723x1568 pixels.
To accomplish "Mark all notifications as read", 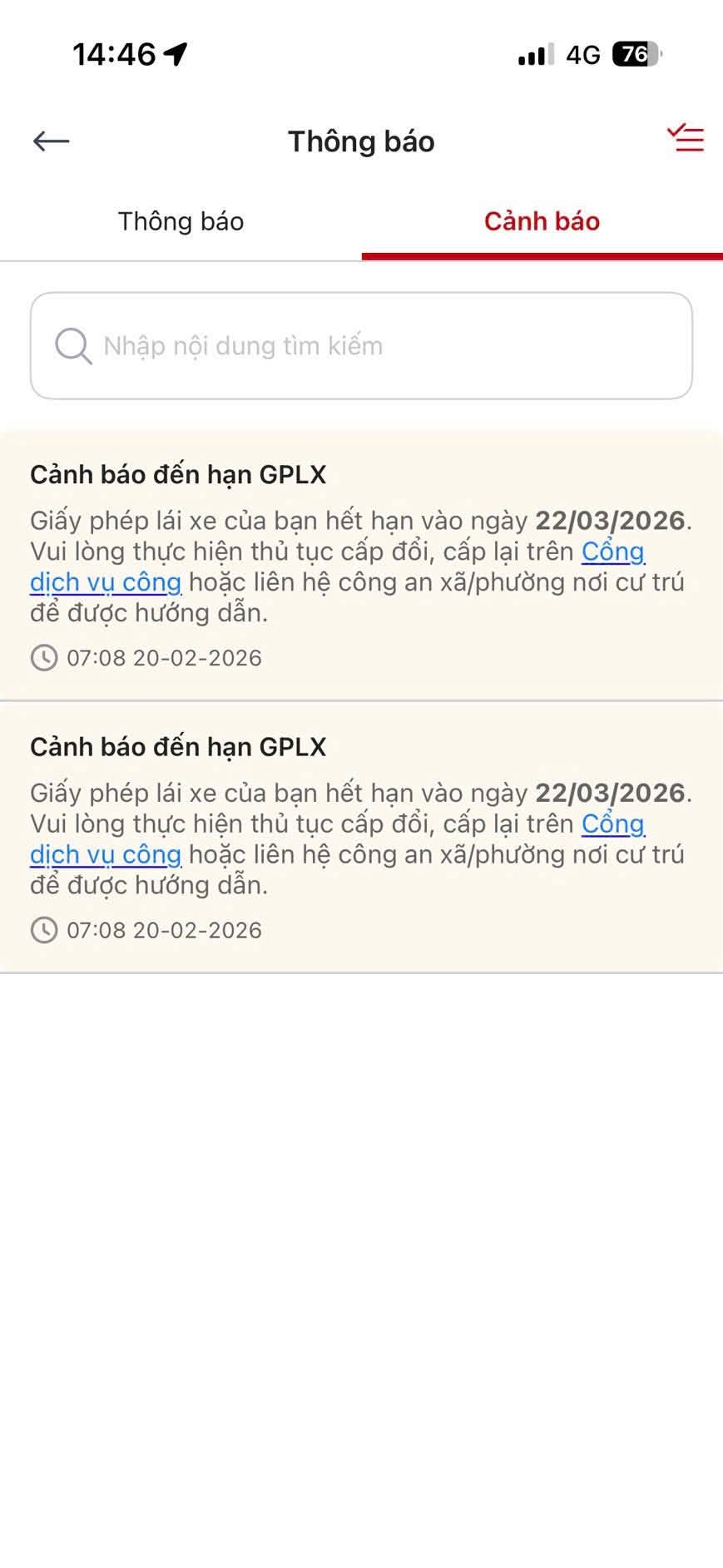I will coord(686,139).
